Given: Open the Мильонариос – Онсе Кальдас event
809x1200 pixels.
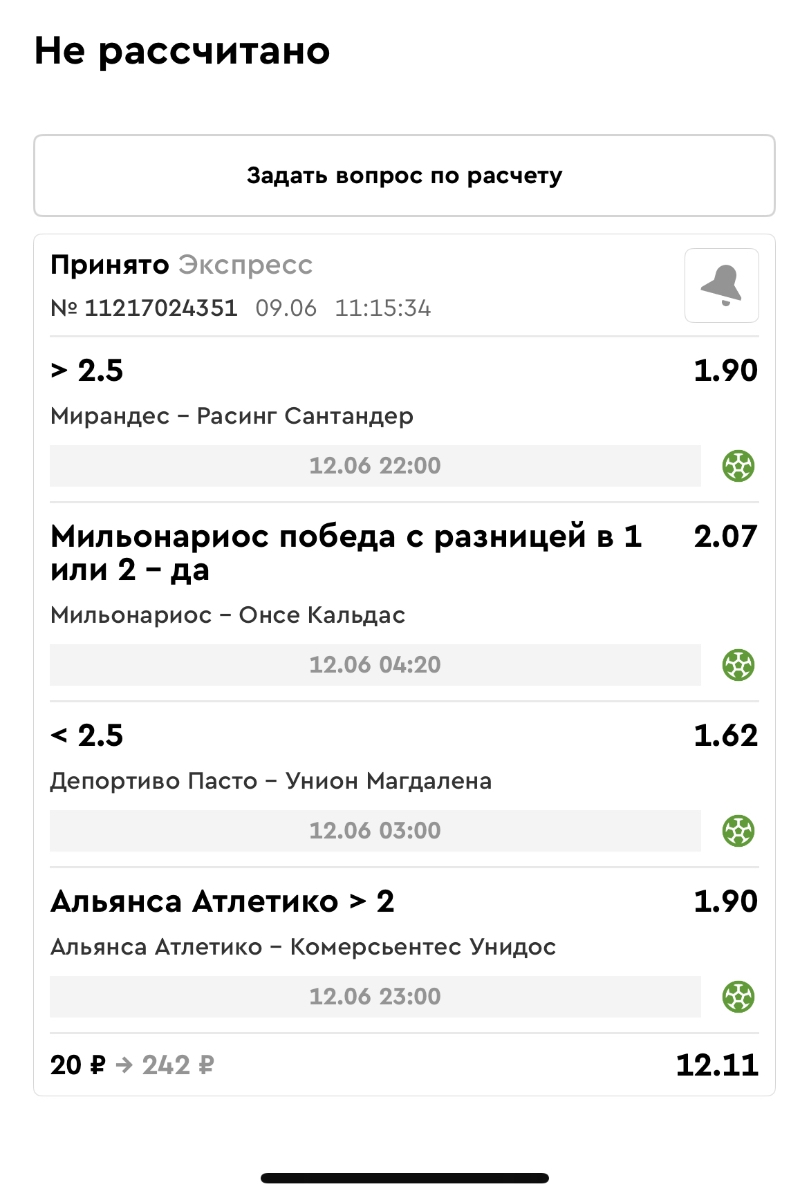Looking at the screenshot, I should pyautogui.click(x=228, y=615).
